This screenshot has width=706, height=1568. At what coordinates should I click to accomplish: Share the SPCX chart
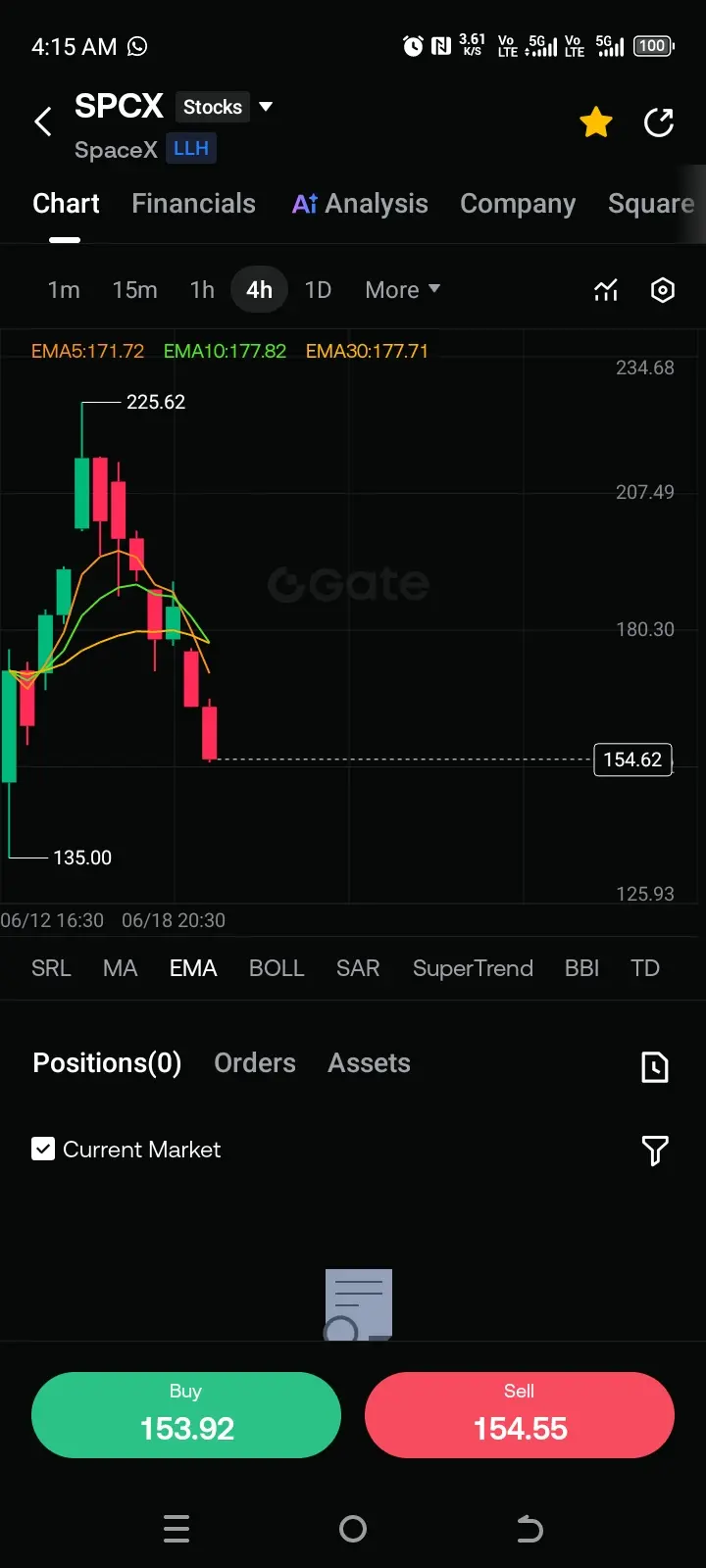(659, 122)
